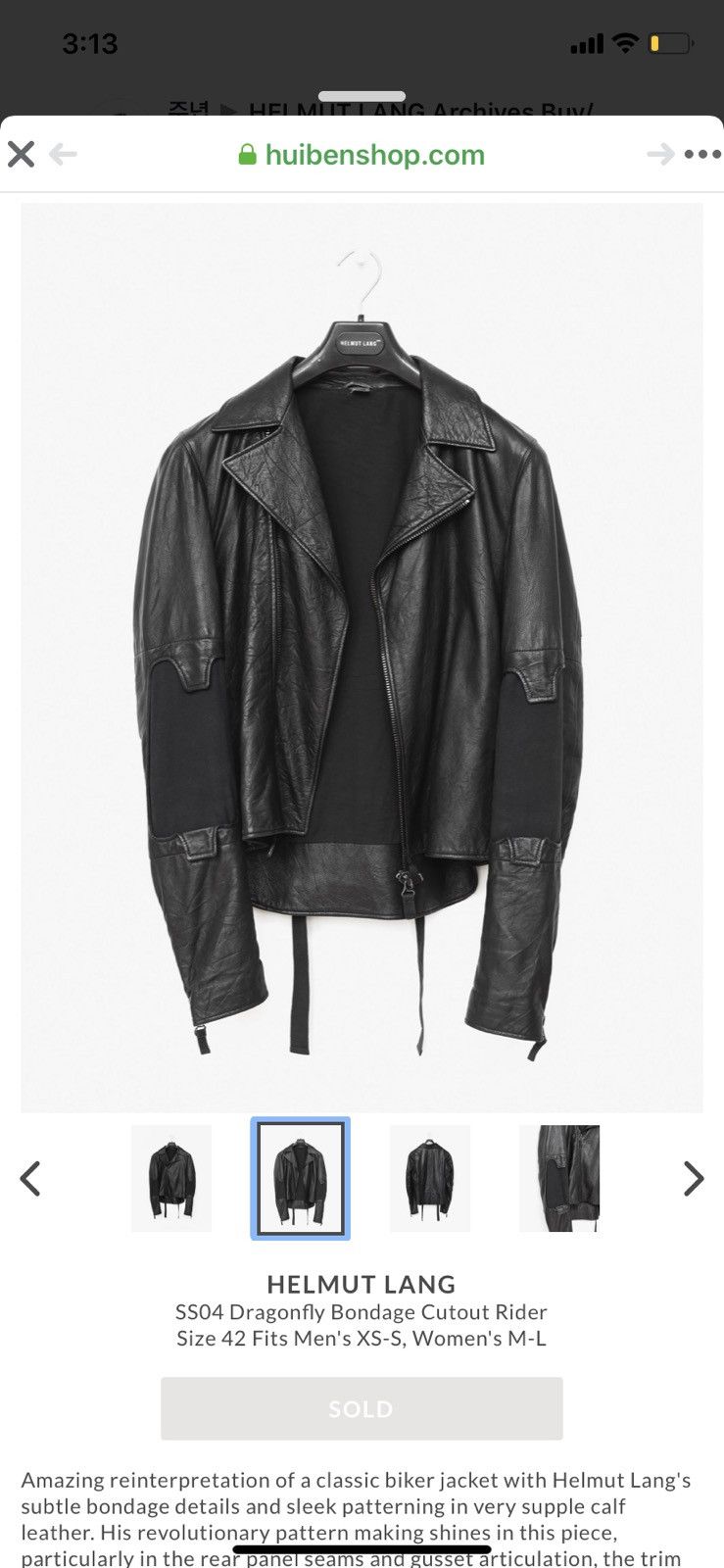
Task: Go forward to the next web page
Action: [x=660, y=154]
